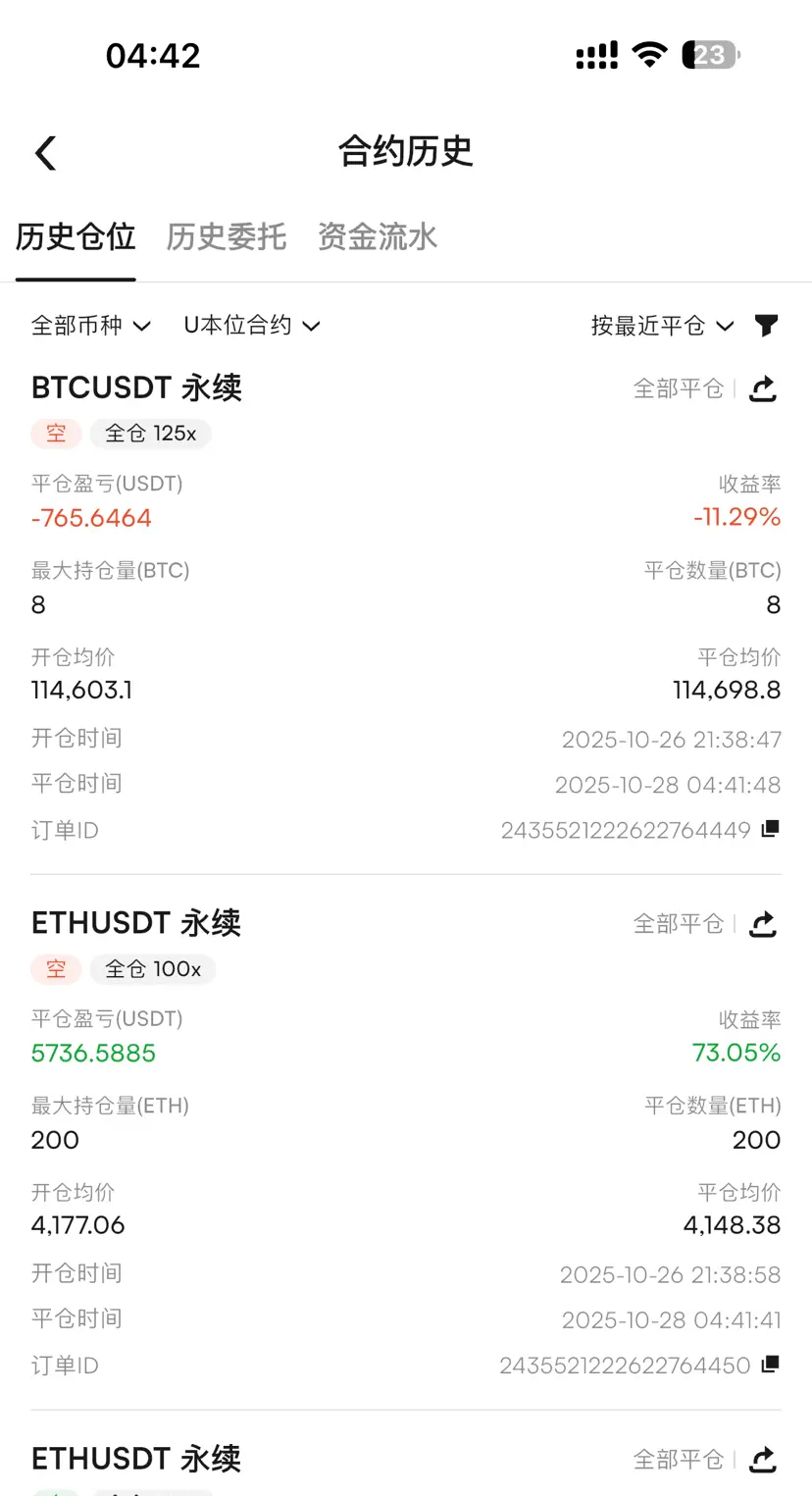The height and width of the screenshot is (1496, 812).
Task: Share the ETHUSDT position with 73.05% return
Action: (763, 924)
